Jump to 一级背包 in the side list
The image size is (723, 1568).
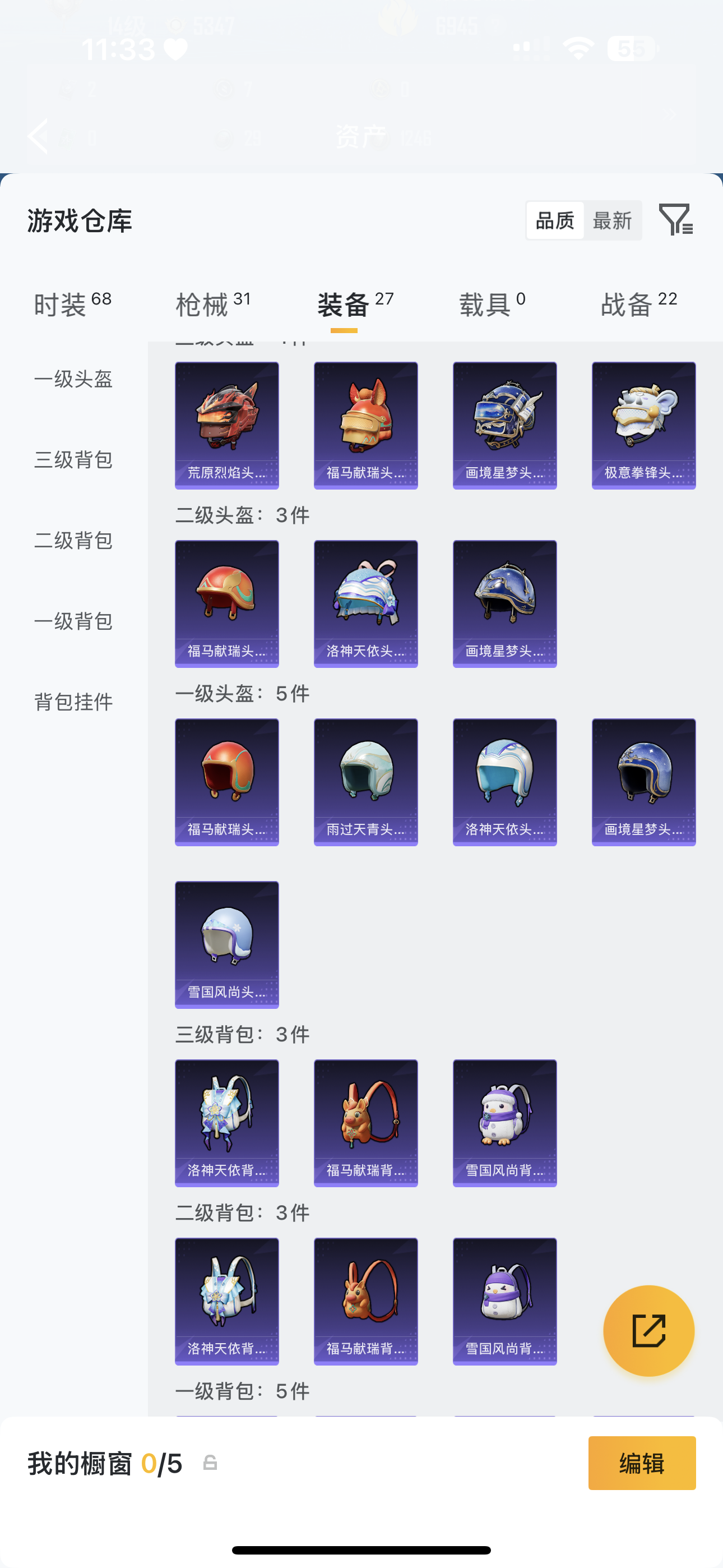[x=73, y=621]
